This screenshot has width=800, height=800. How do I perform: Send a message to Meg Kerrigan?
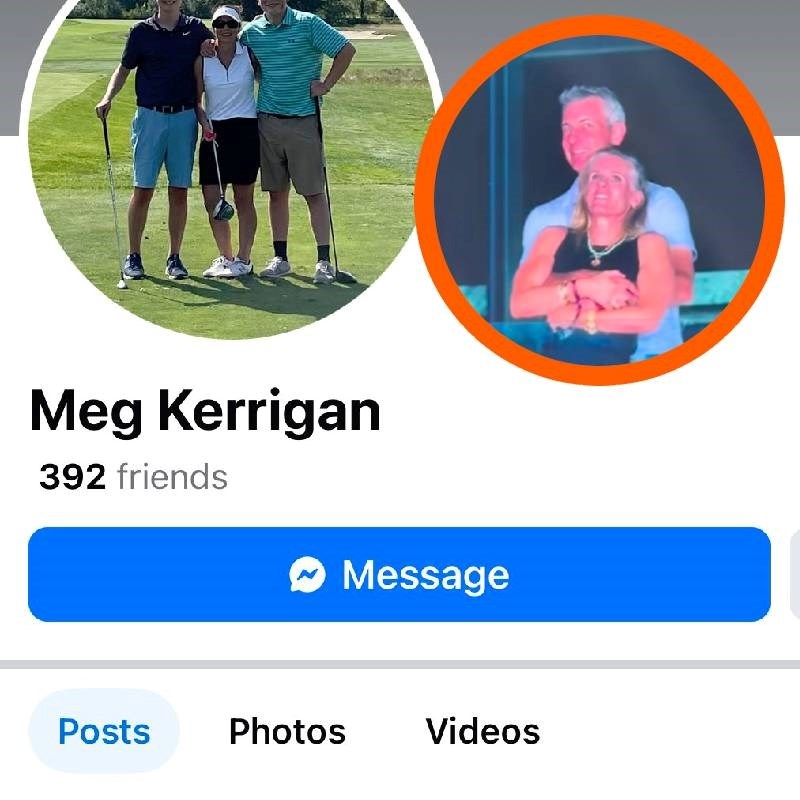pos(399,575)
